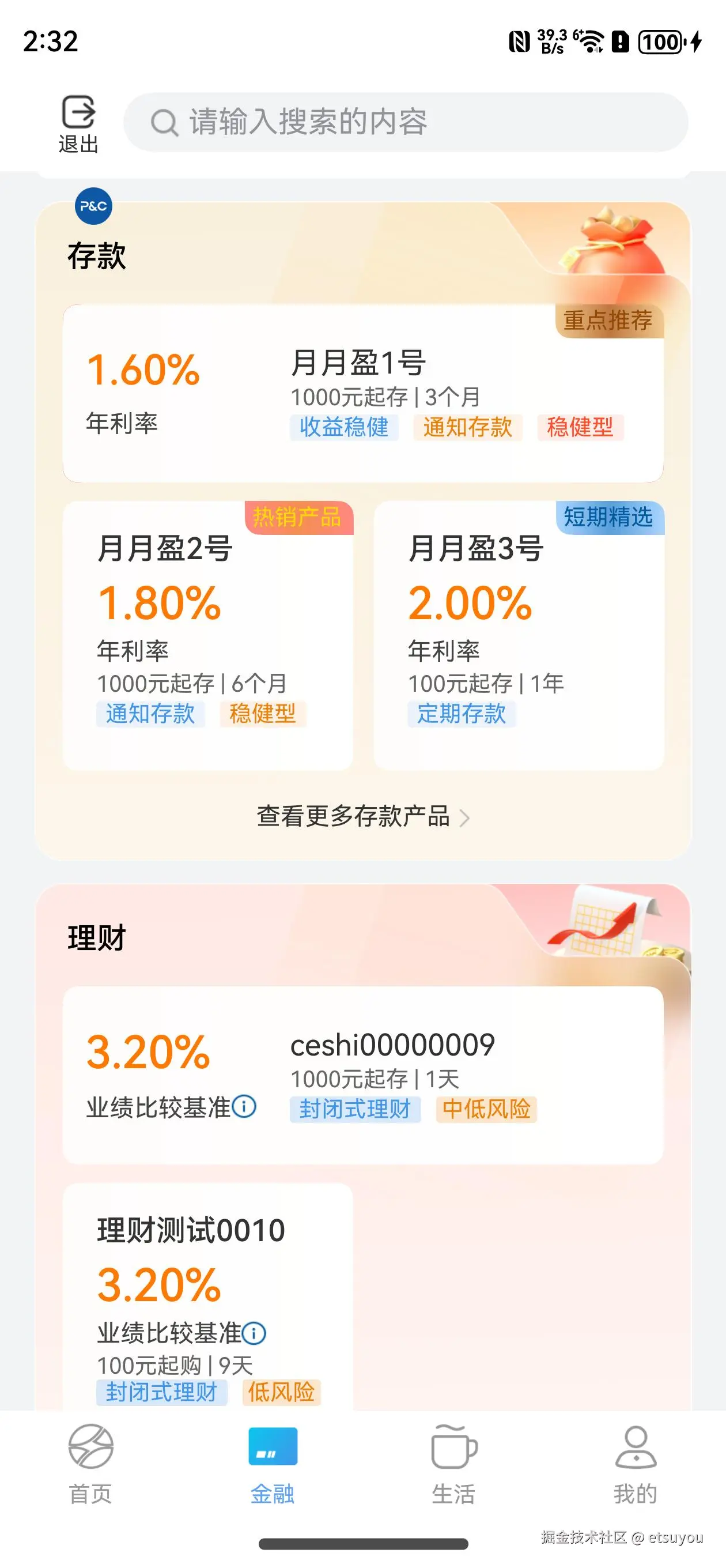
Task: Switch to the 首页 tab
Action: (90, 1463)
